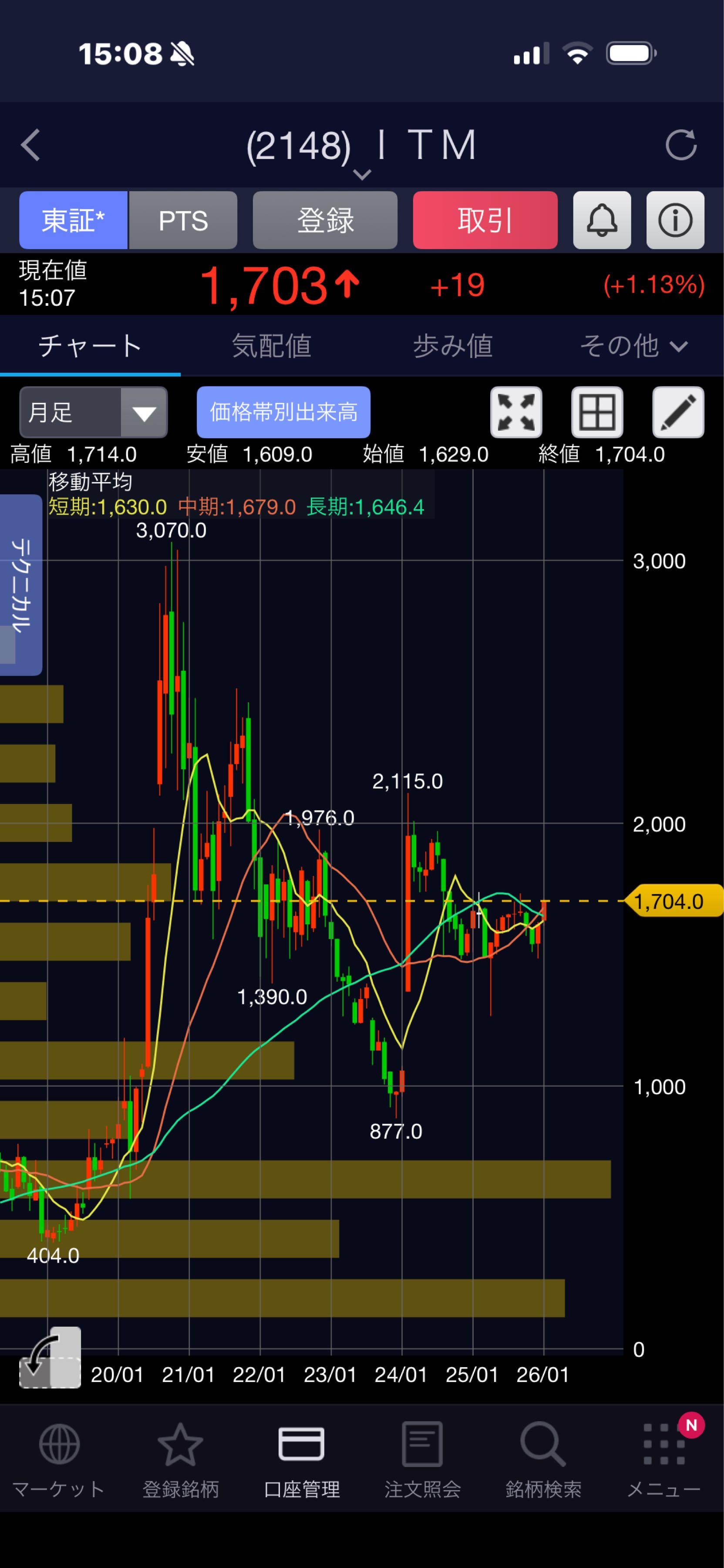Open the price alert bell
The height and width of the screenshot is (1568, 724).
[602, 220]
